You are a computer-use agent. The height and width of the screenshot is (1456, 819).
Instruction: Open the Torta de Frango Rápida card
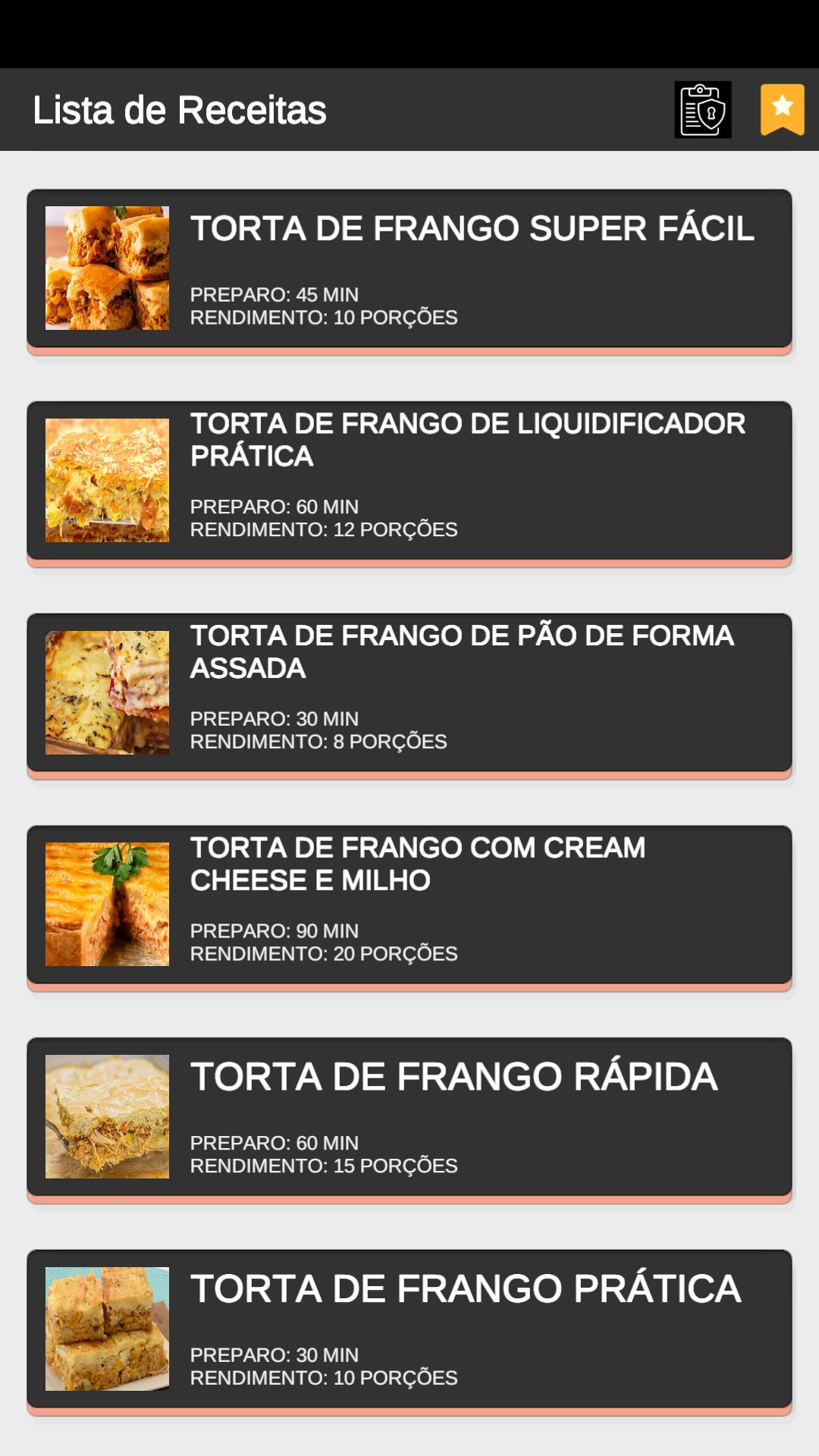coord(409,1119)
